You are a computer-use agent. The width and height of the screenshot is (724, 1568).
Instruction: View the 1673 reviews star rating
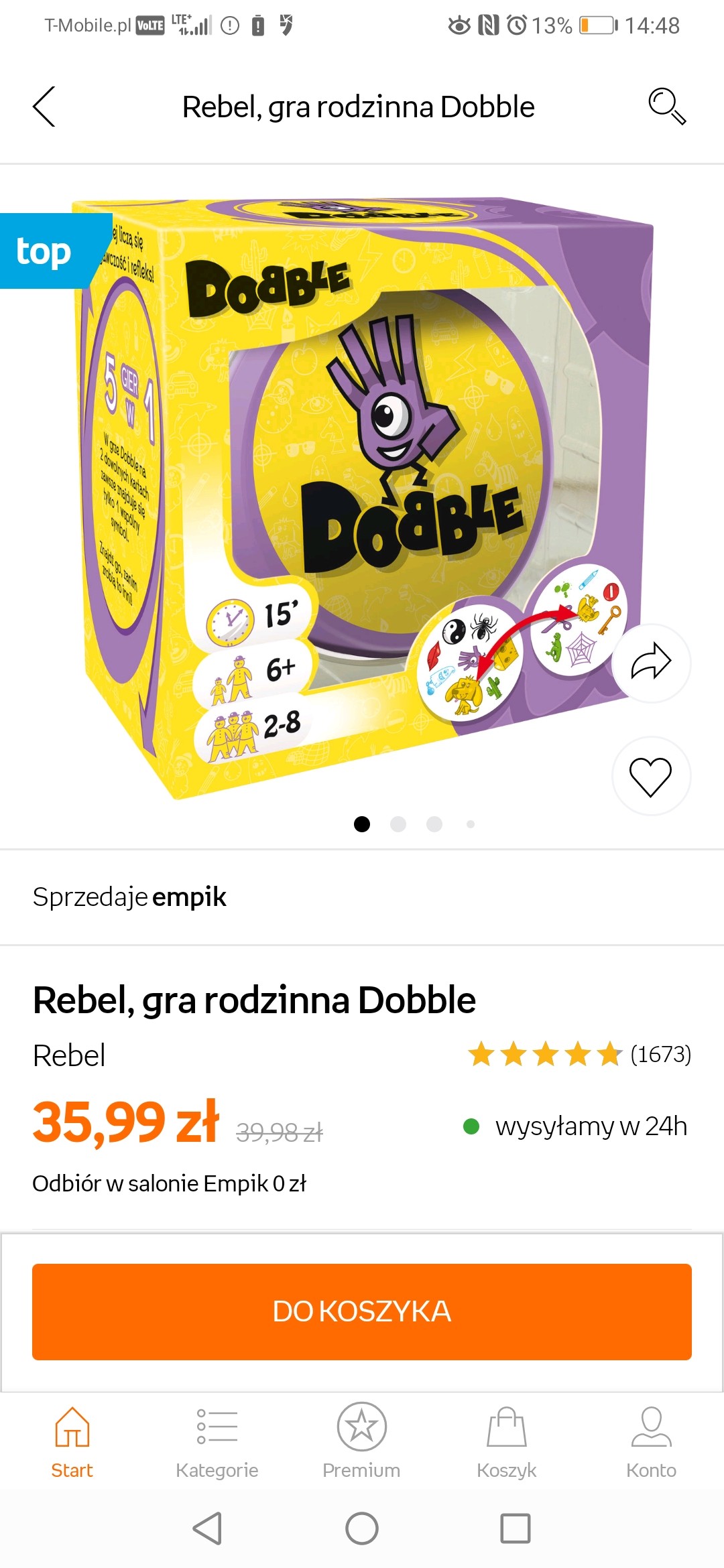pyautogui.click(x=579, y=1055)
